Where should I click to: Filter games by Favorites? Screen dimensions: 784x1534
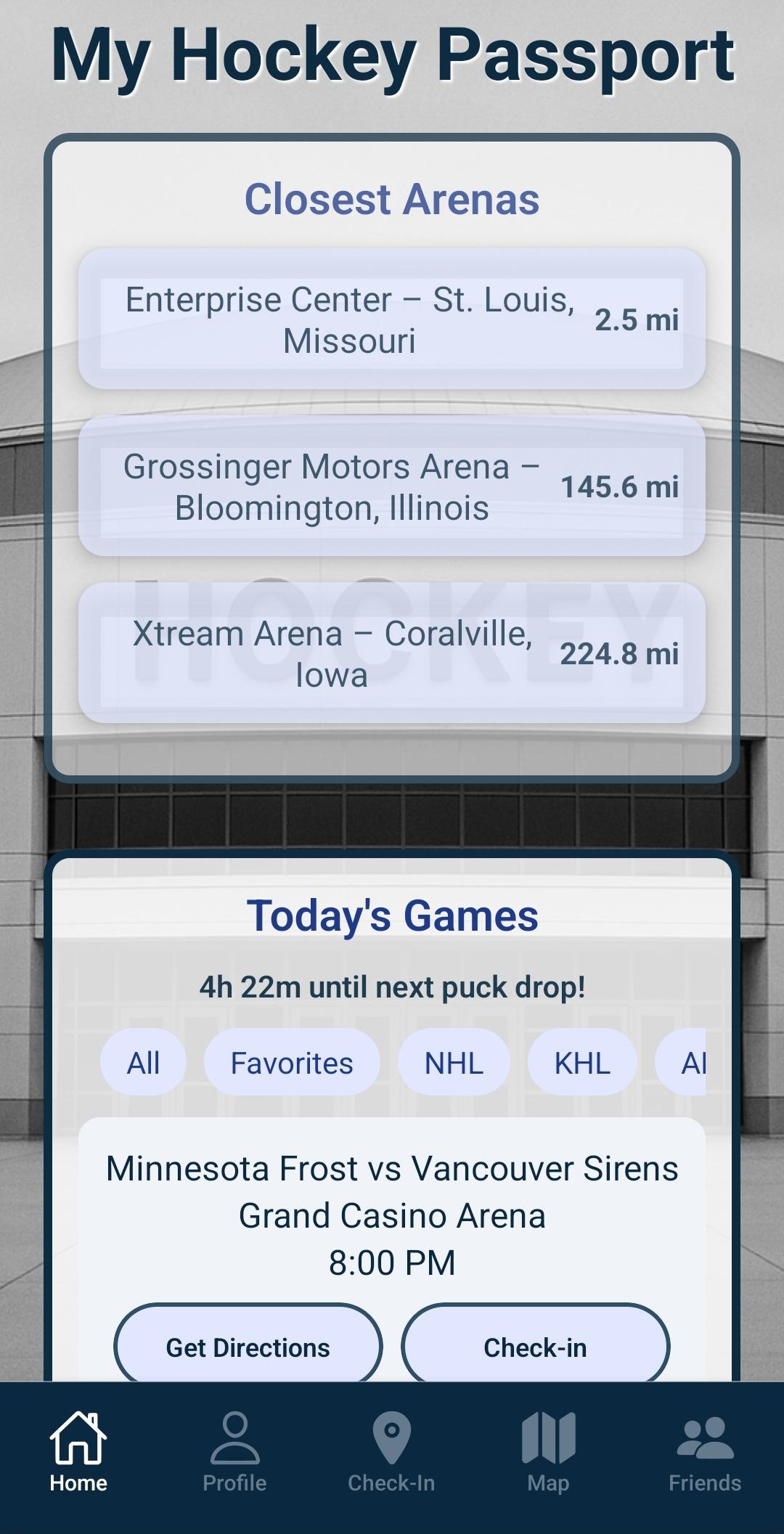(292, 1063)
